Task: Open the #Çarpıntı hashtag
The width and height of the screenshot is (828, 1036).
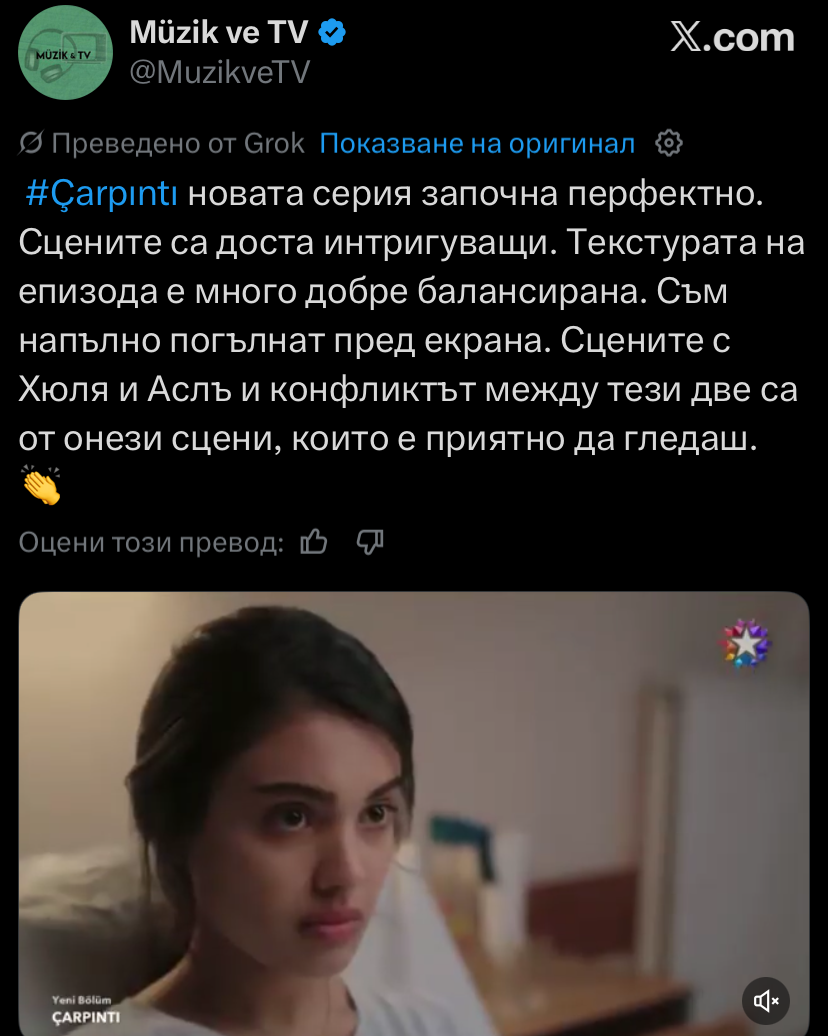Action: (x=100, y=194)
